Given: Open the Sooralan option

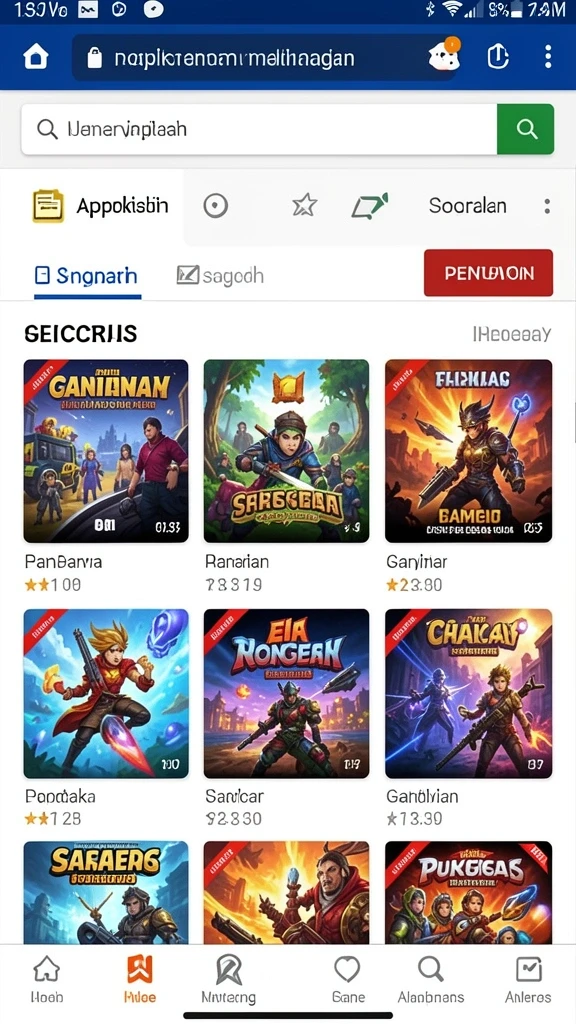Looking at the screenshot, I should (x=468, y=206).
